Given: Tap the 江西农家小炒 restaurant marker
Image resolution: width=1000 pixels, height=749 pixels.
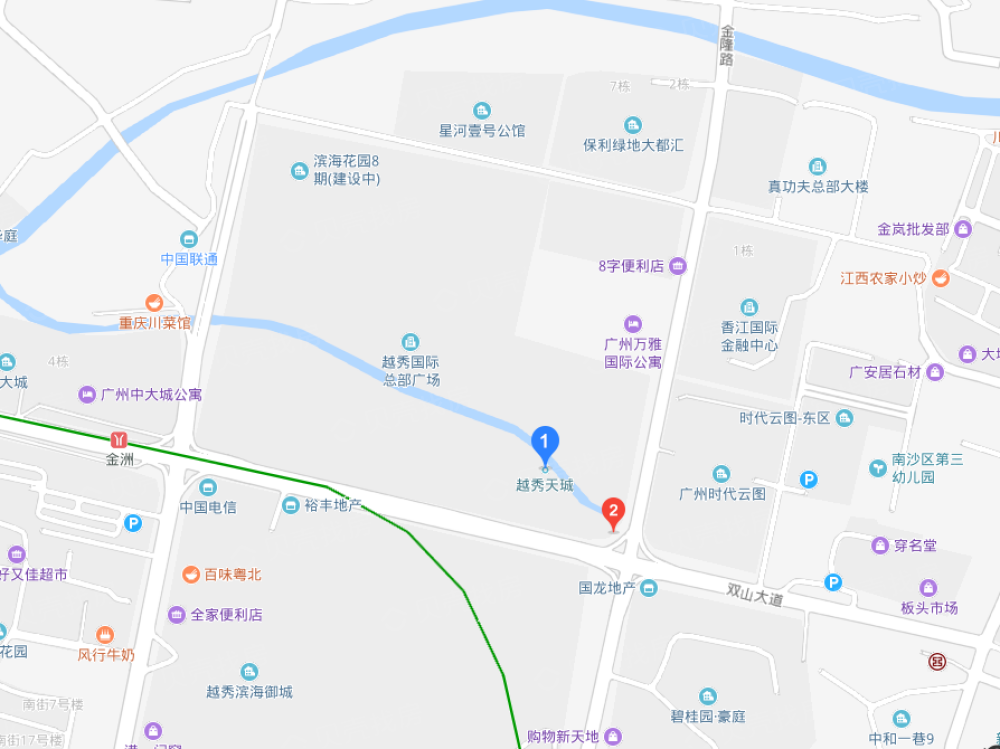Looking at the screenshot, I should [x=941, y=279].
